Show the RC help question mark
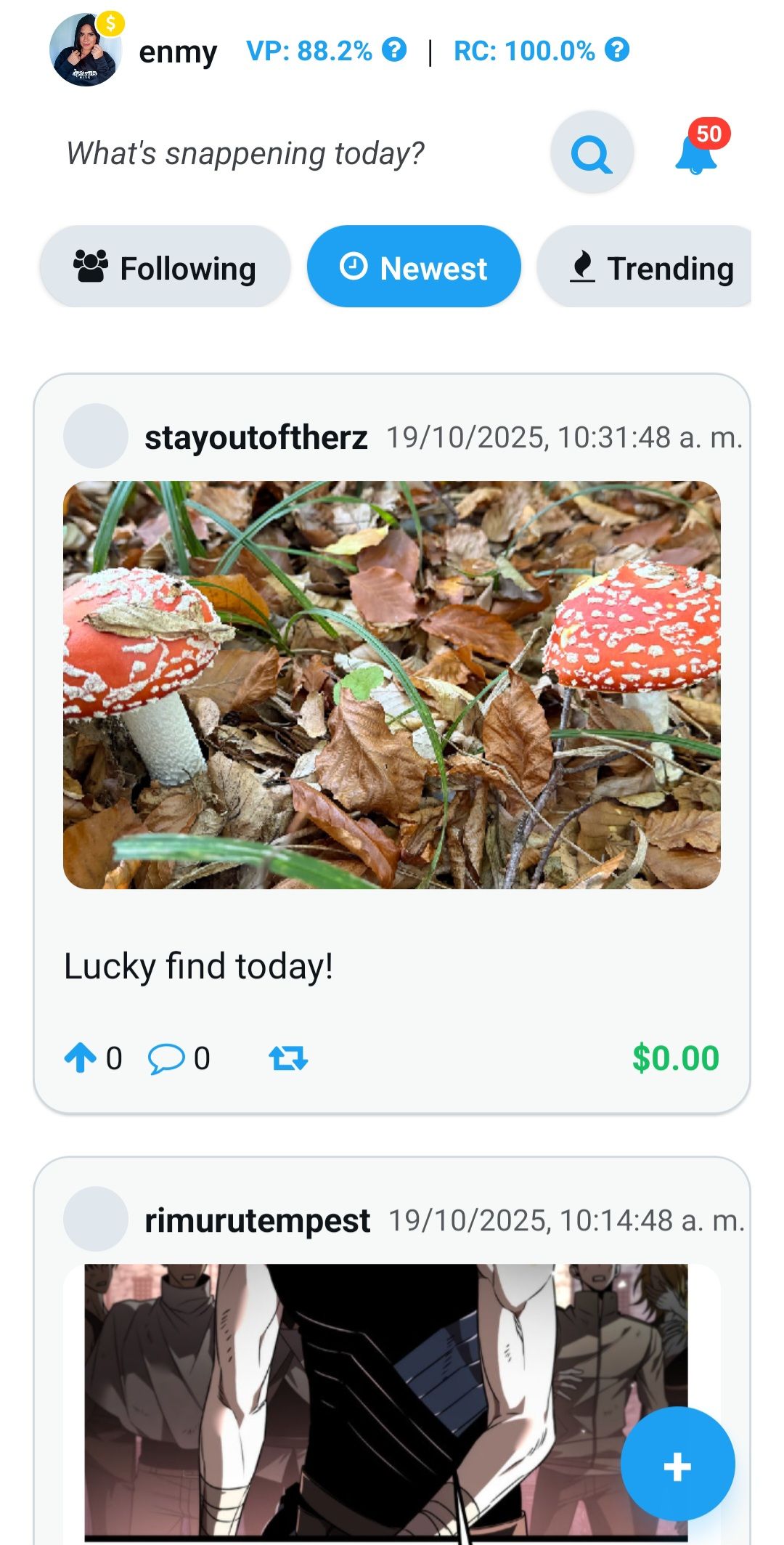The width and height of the screenshot is (784, 1545). [x=617, y=50]
